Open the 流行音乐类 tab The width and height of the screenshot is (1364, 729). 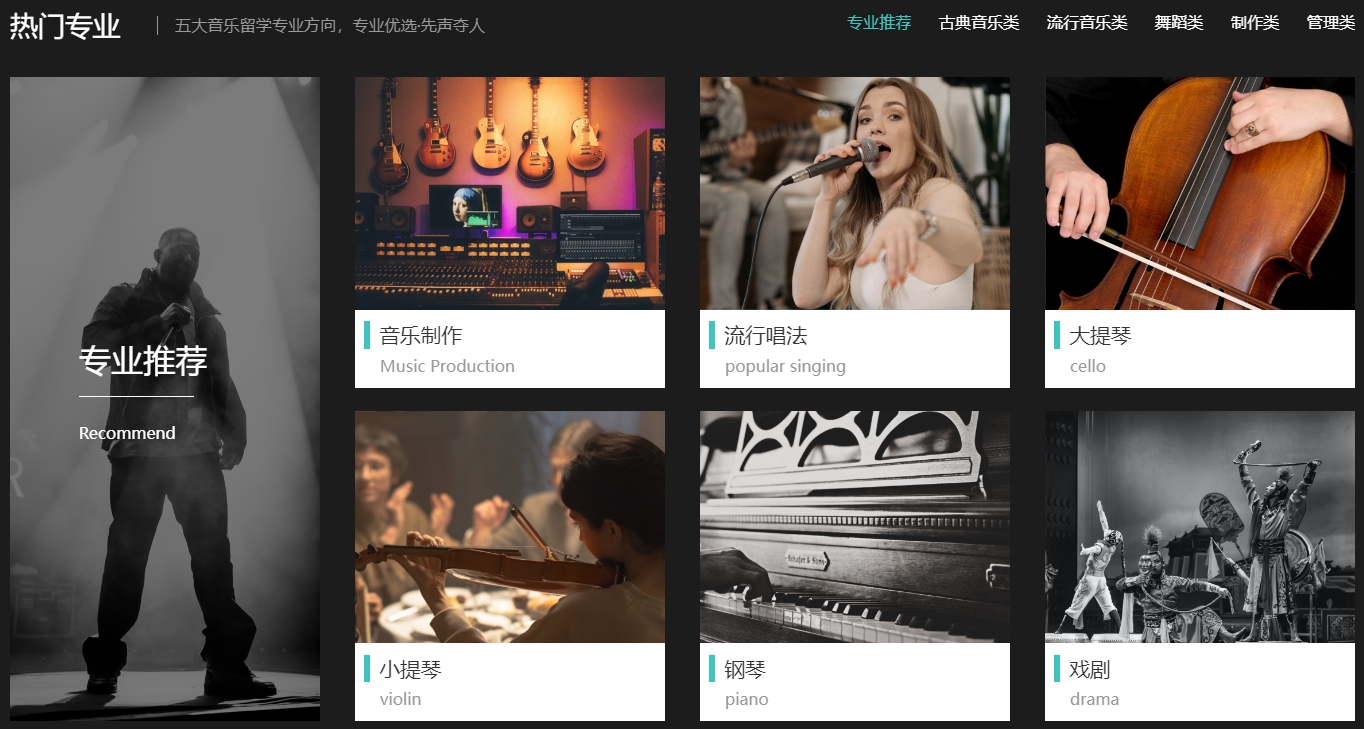tap(1086, 23)
